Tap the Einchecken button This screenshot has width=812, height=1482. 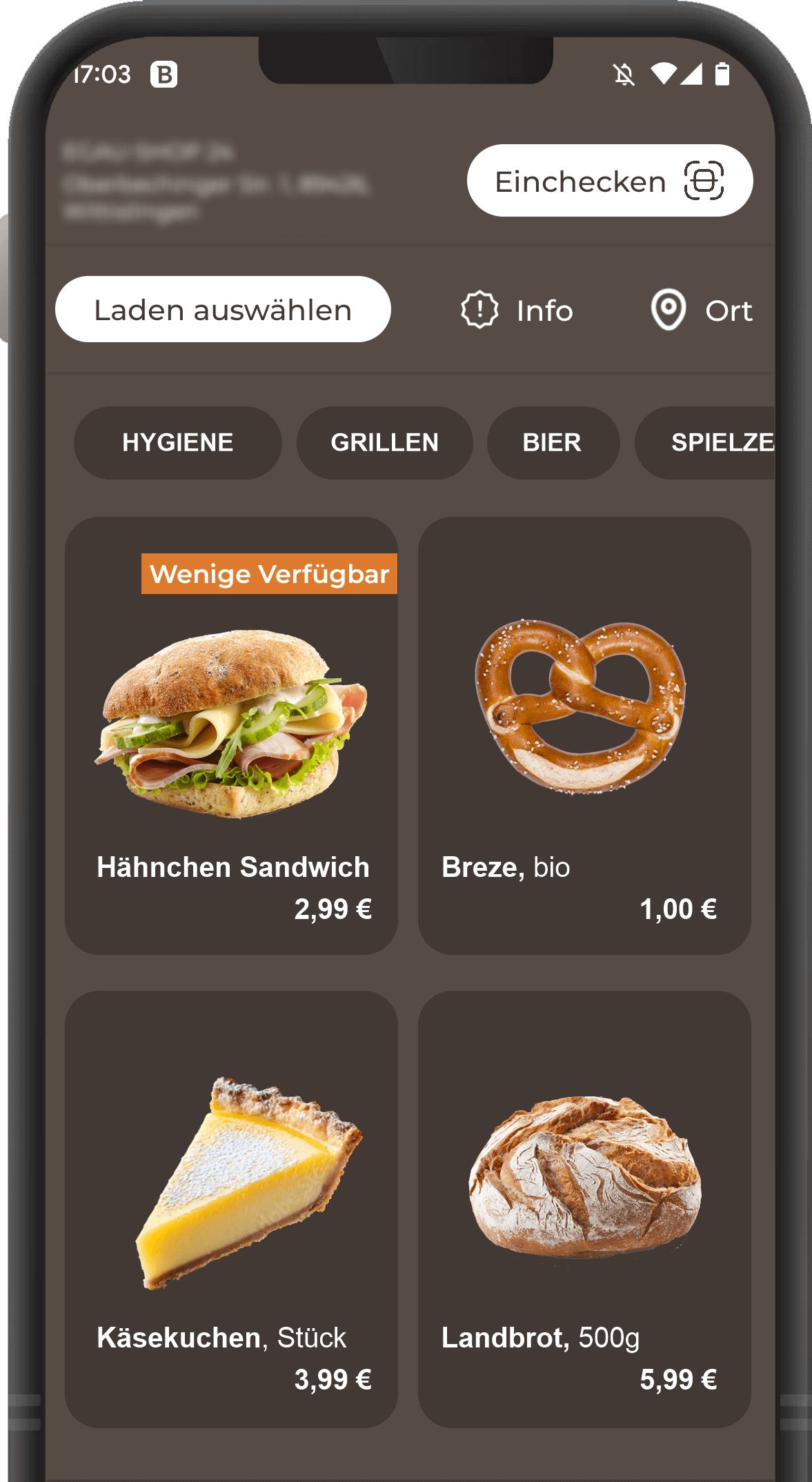[x=609, y=181]
